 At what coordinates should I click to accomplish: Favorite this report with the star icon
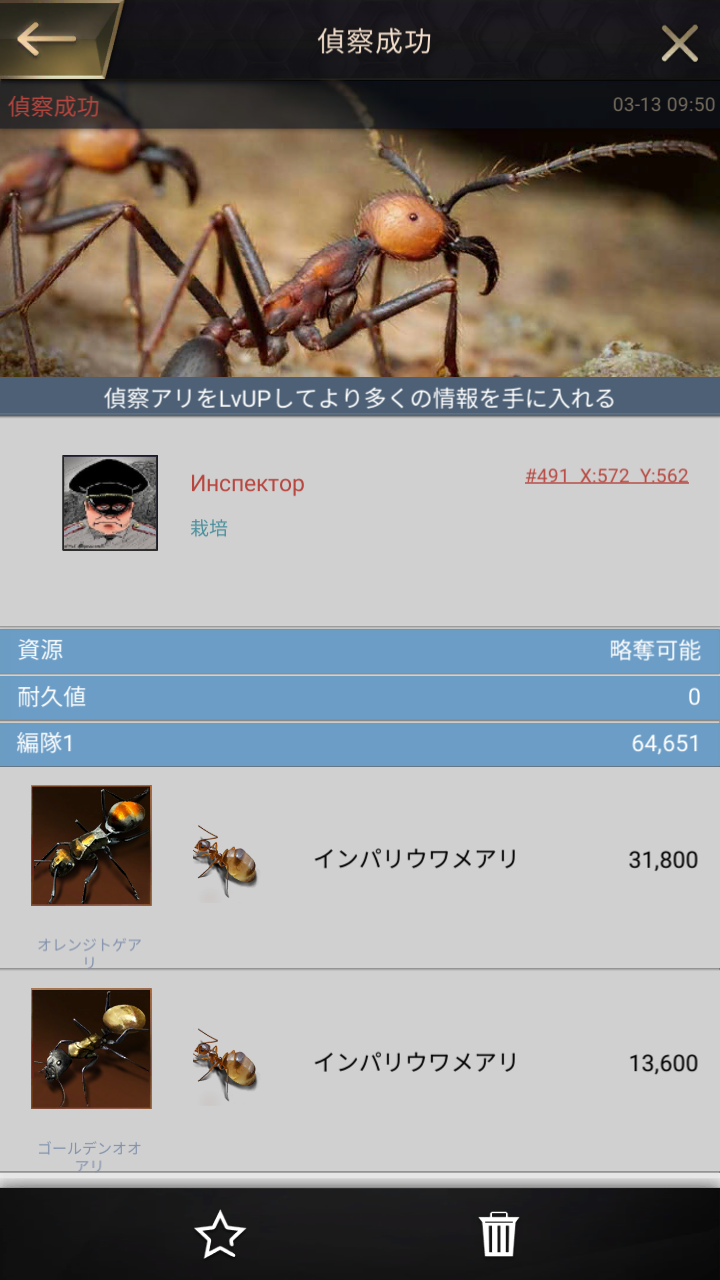pyautogui.click(x=220, y=1234)
